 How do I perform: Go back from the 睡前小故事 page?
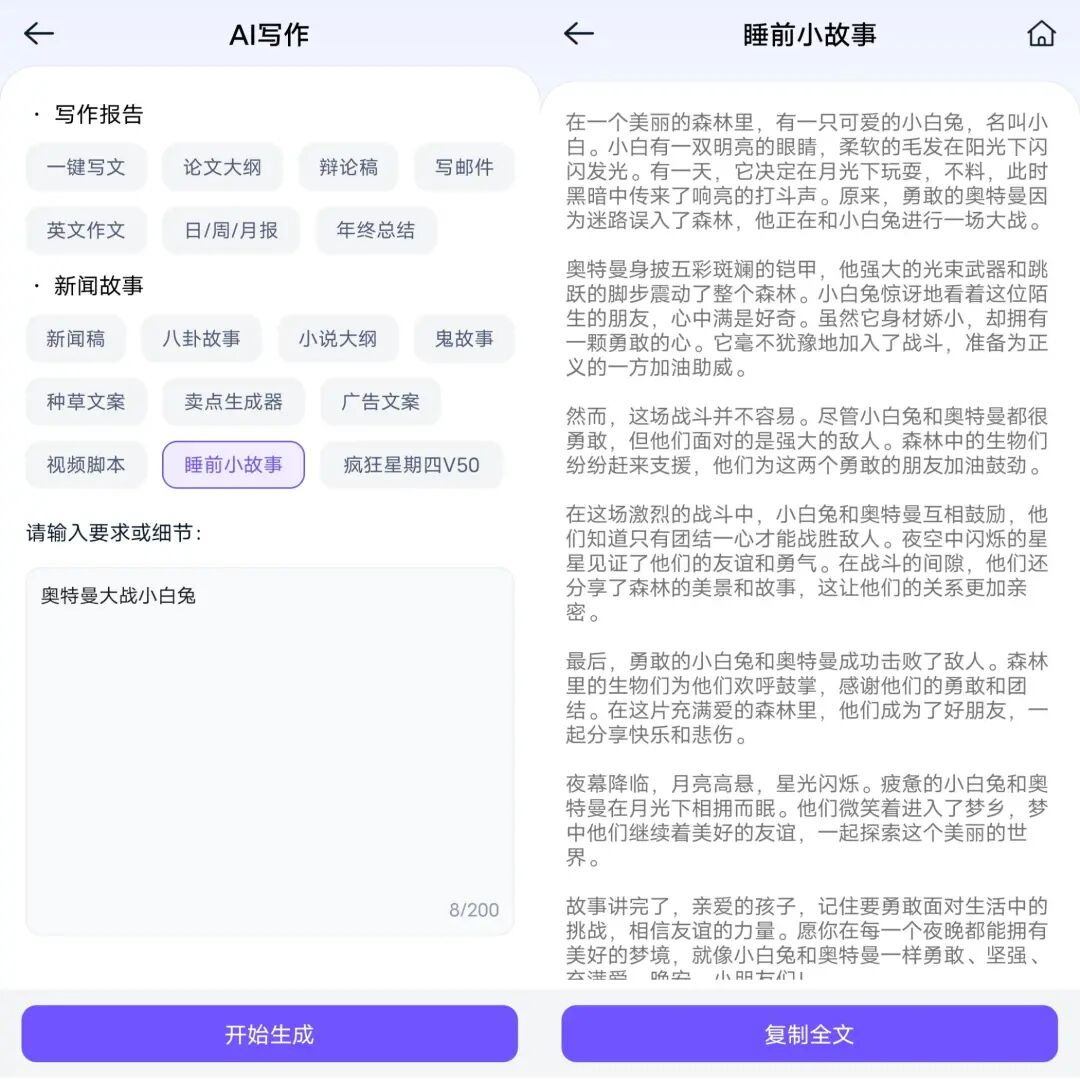(579, 34)
